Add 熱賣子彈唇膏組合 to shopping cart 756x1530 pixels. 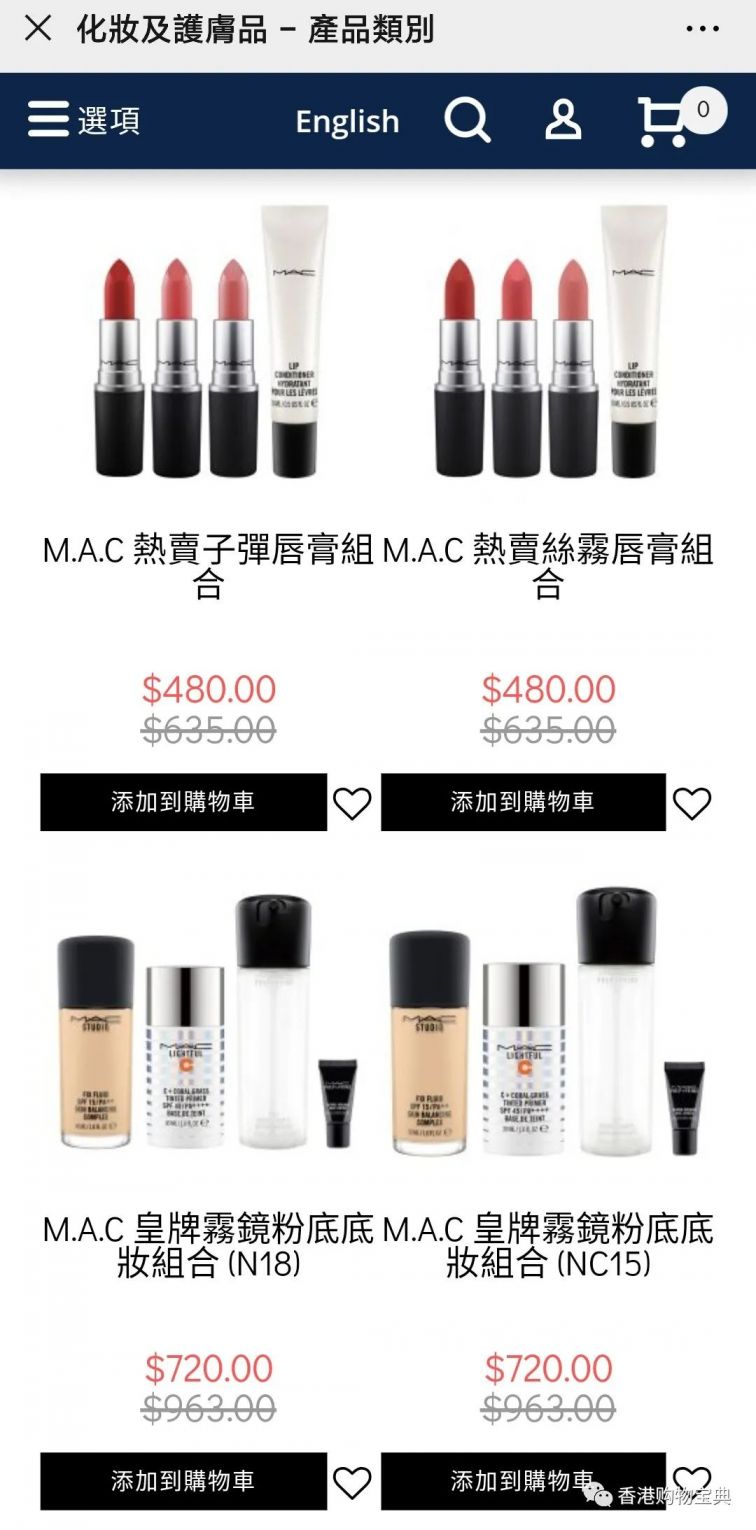pos(183,802)
